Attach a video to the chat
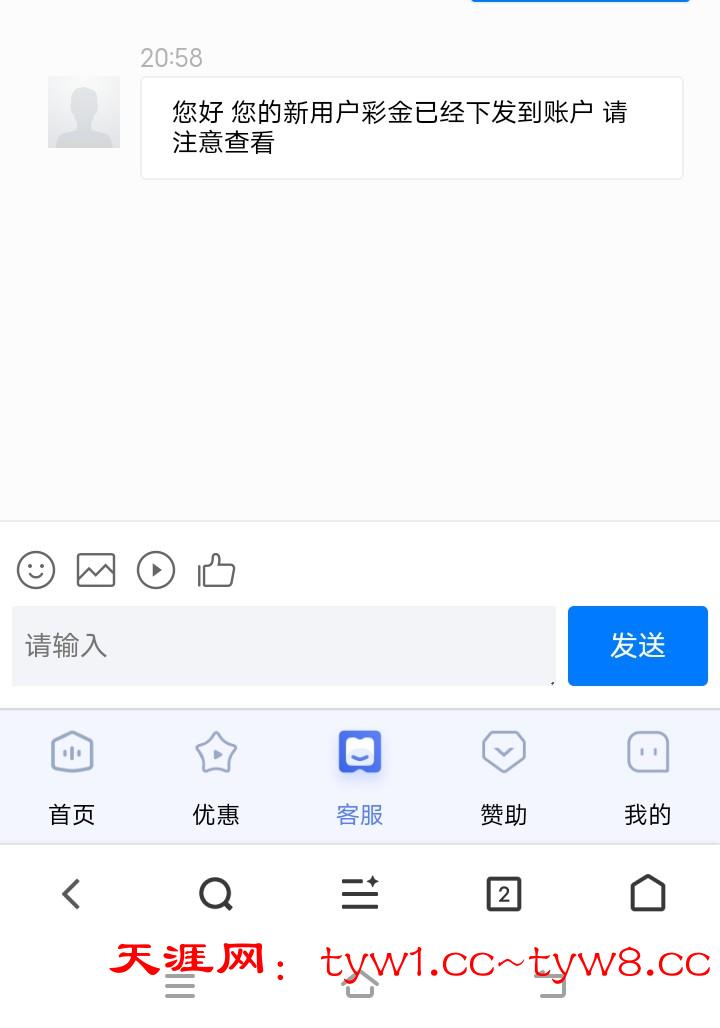Viewport: 720px width, 1028px height. point(156,570)
